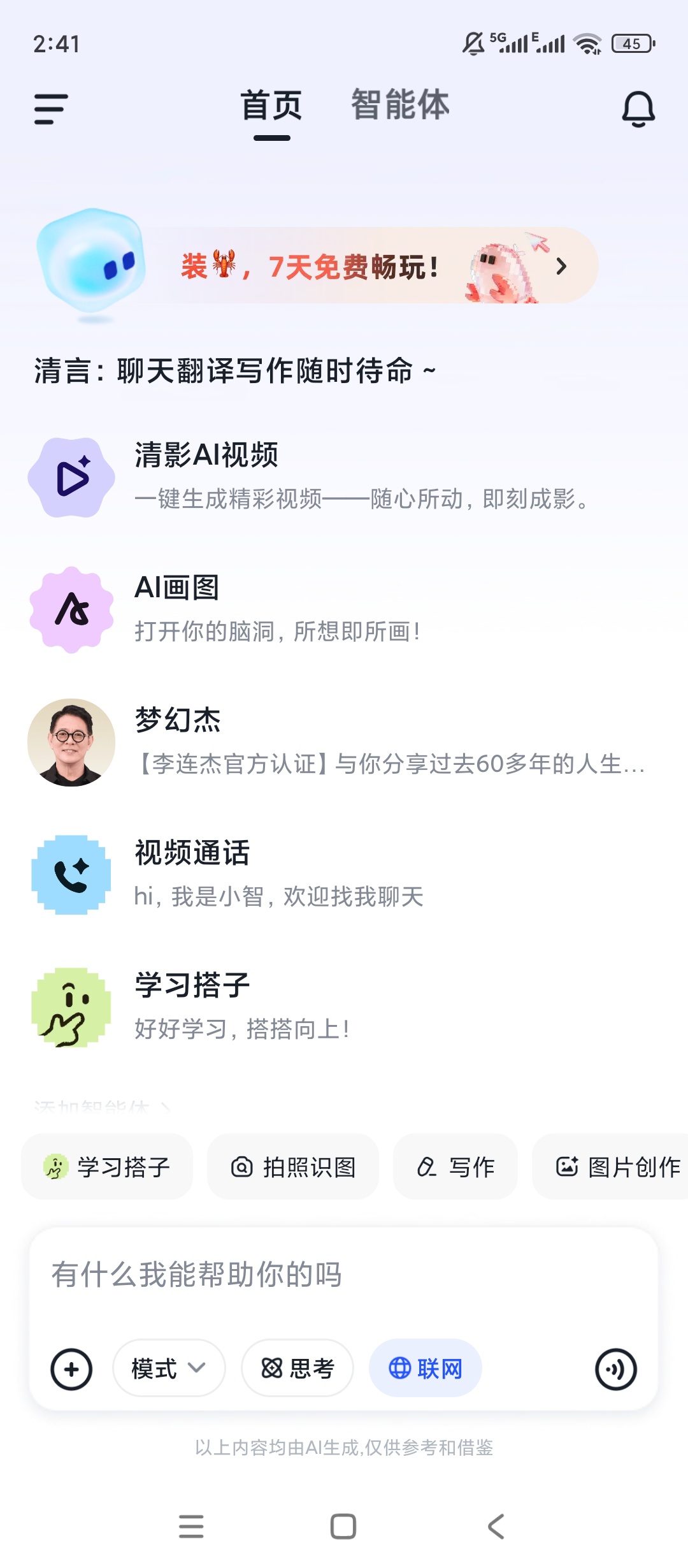Disable the 联网 web search toggle
The image size is (688, 1568).
coord(425,1368)
